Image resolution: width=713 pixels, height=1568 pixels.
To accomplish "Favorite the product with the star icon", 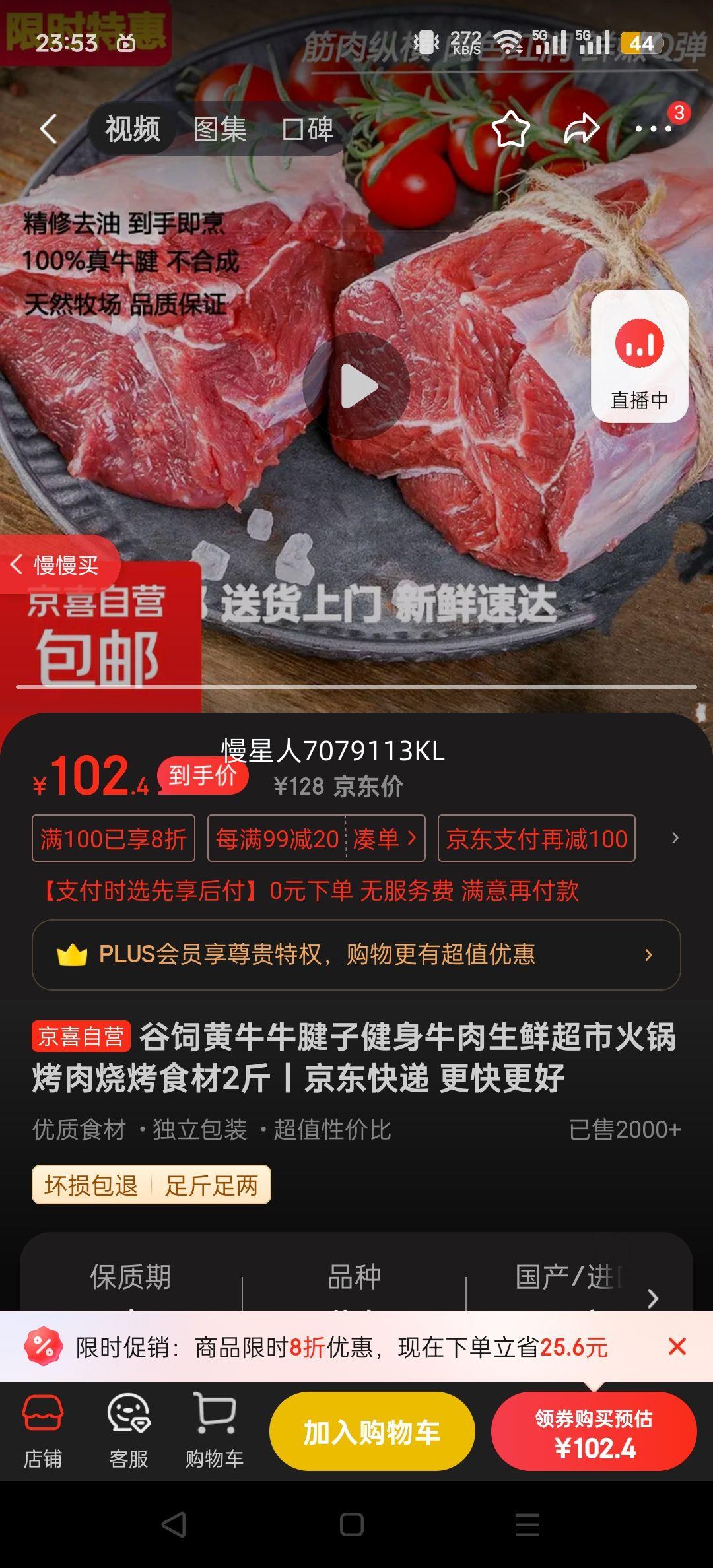I will pos(510,129).
